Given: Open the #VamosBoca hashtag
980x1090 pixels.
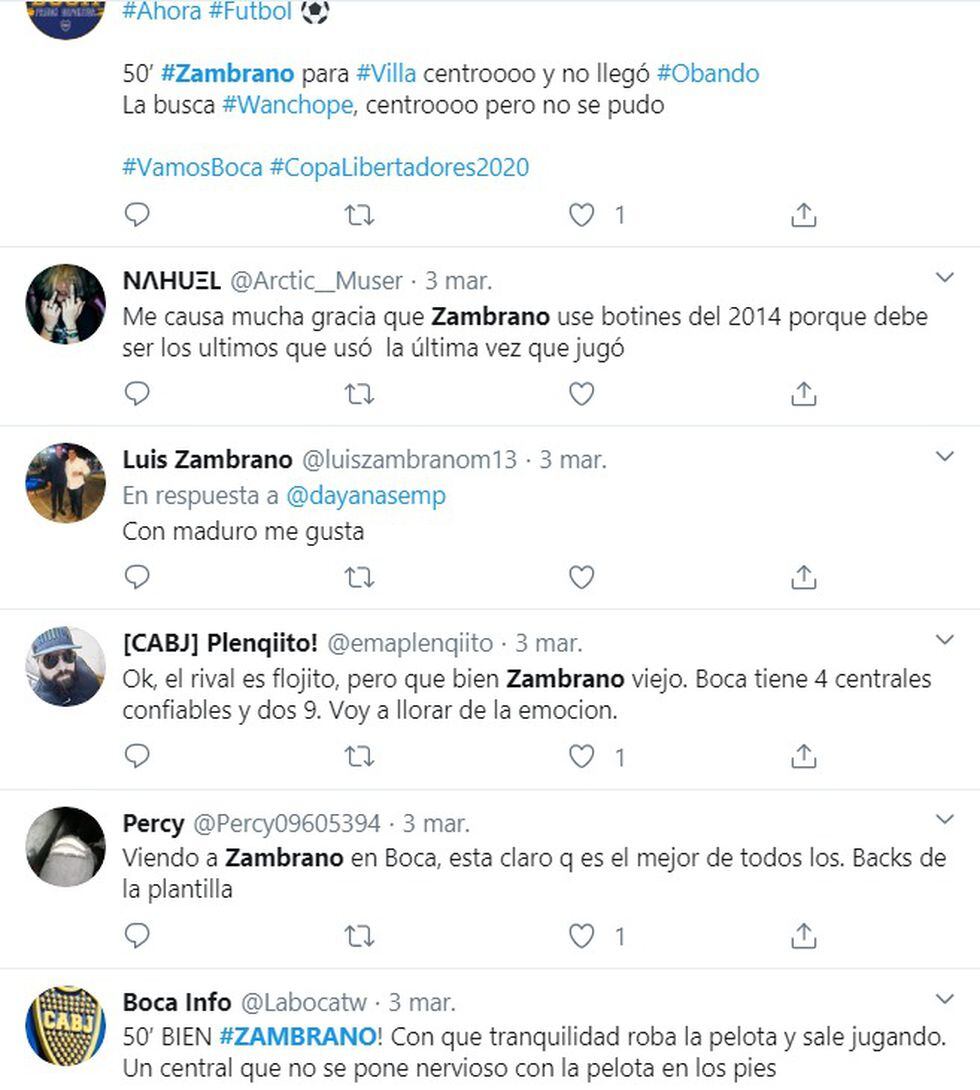Looking at the screenshot, I should pyautogui.click(x=192, y=167).
